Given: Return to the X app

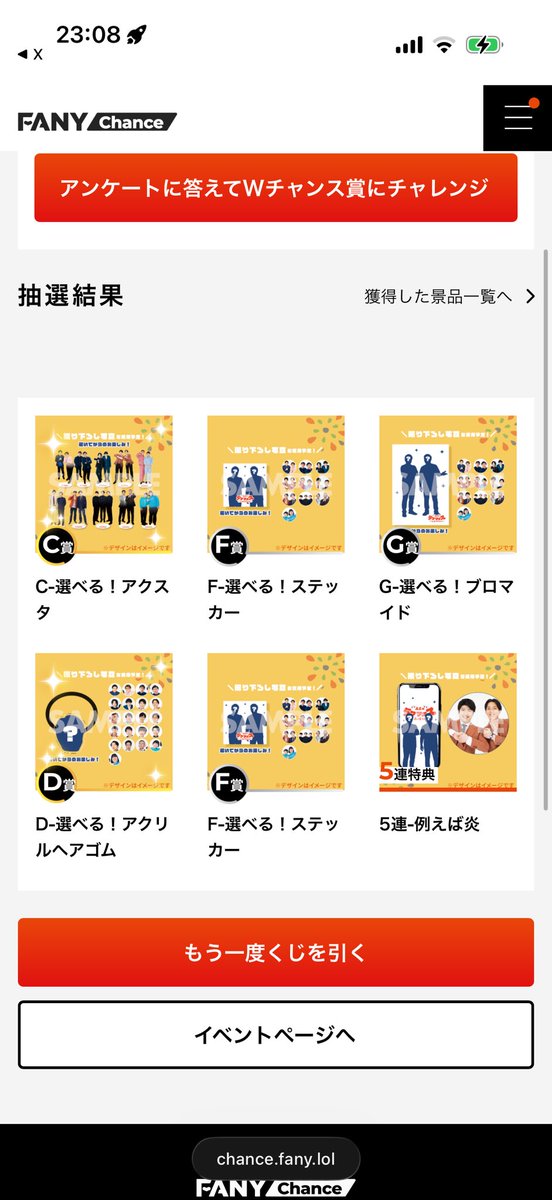Looking at the screenshot, I should [31, 55].
